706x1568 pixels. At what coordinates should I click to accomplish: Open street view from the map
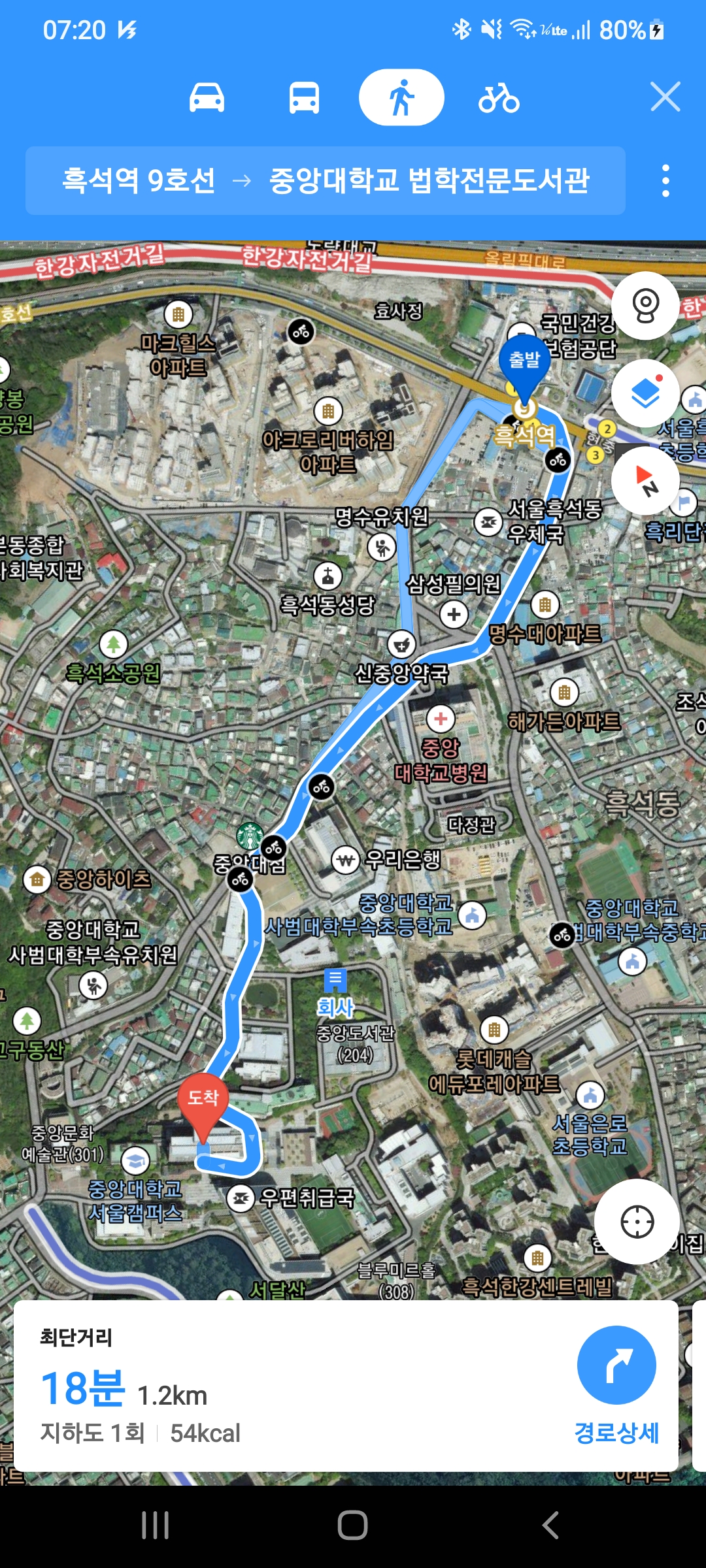645,306
